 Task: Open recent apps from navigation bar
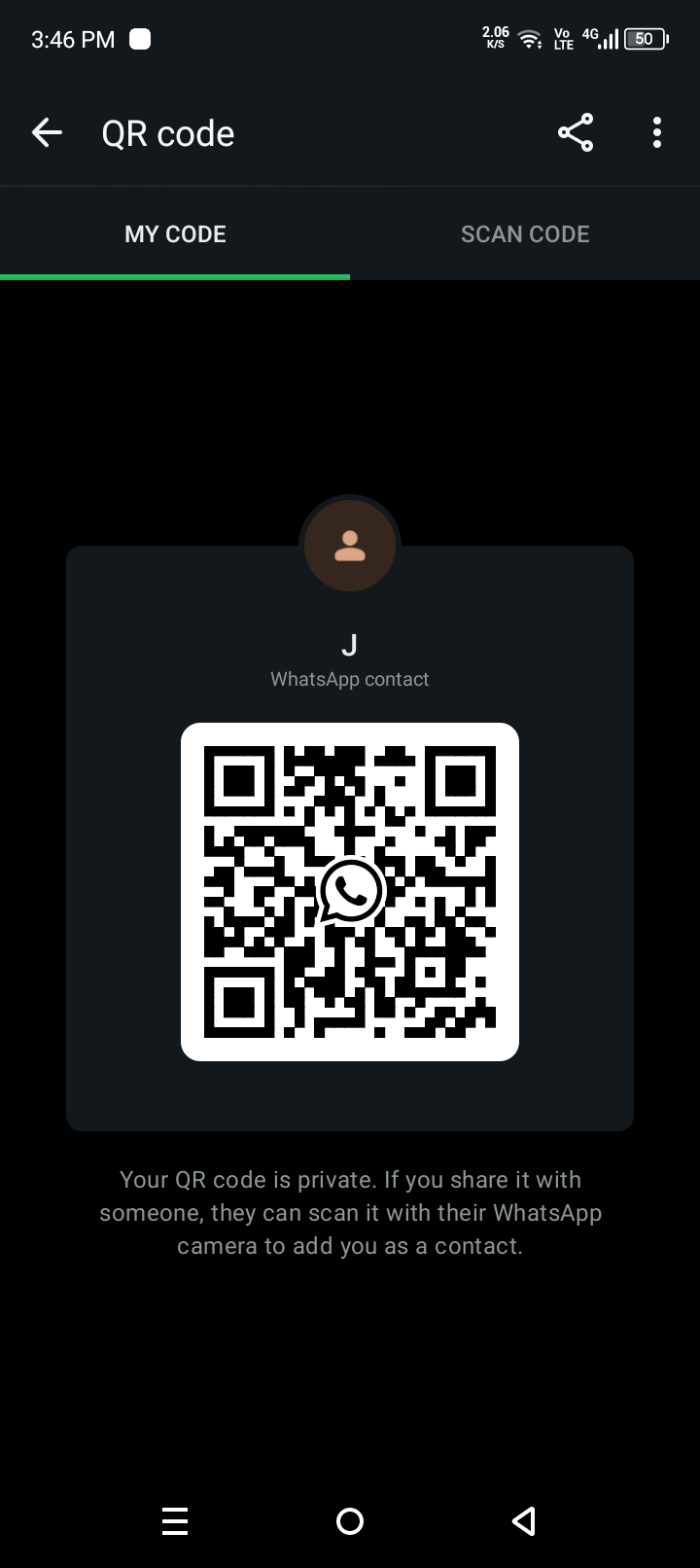pos(175,1521)
